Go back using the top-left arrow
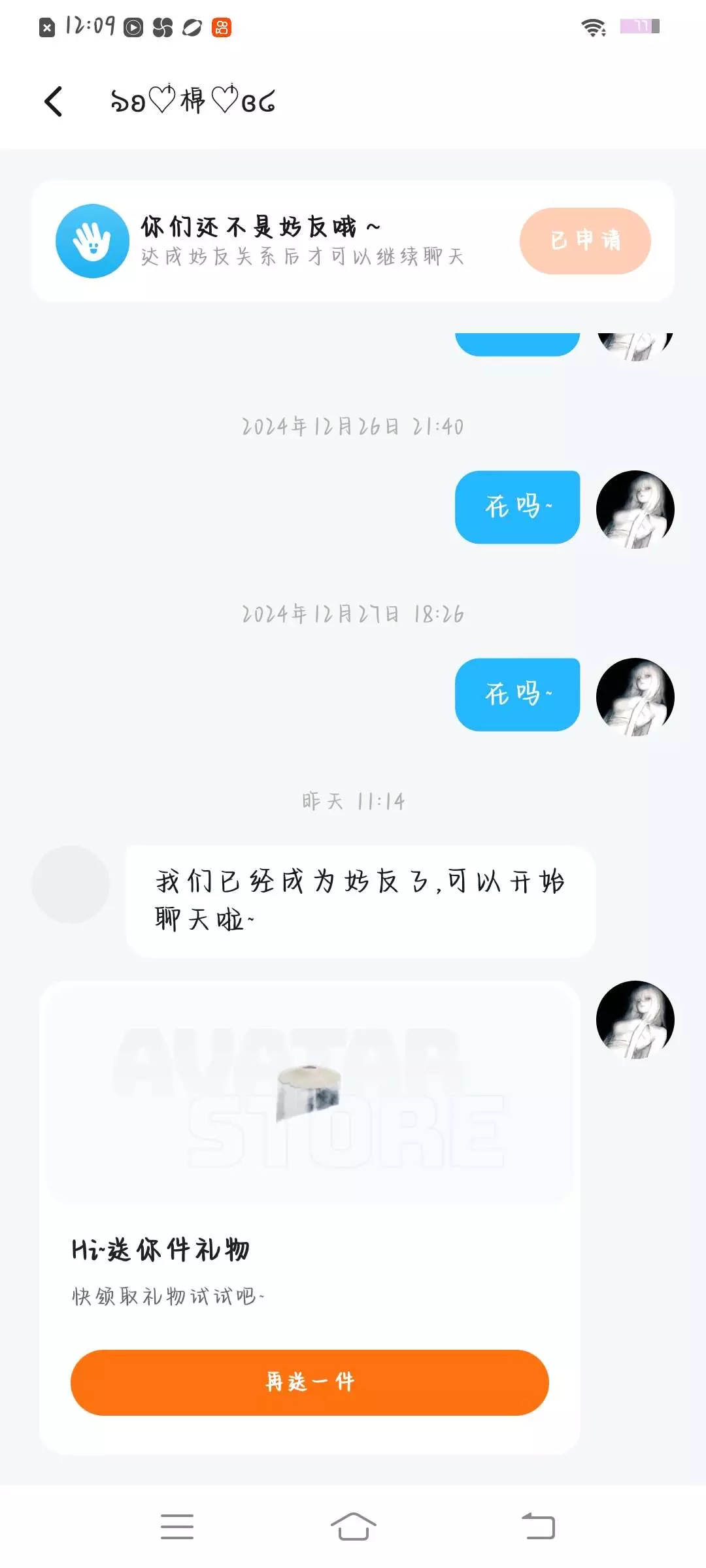706x1568 pixels. click(x=54, y=101)
